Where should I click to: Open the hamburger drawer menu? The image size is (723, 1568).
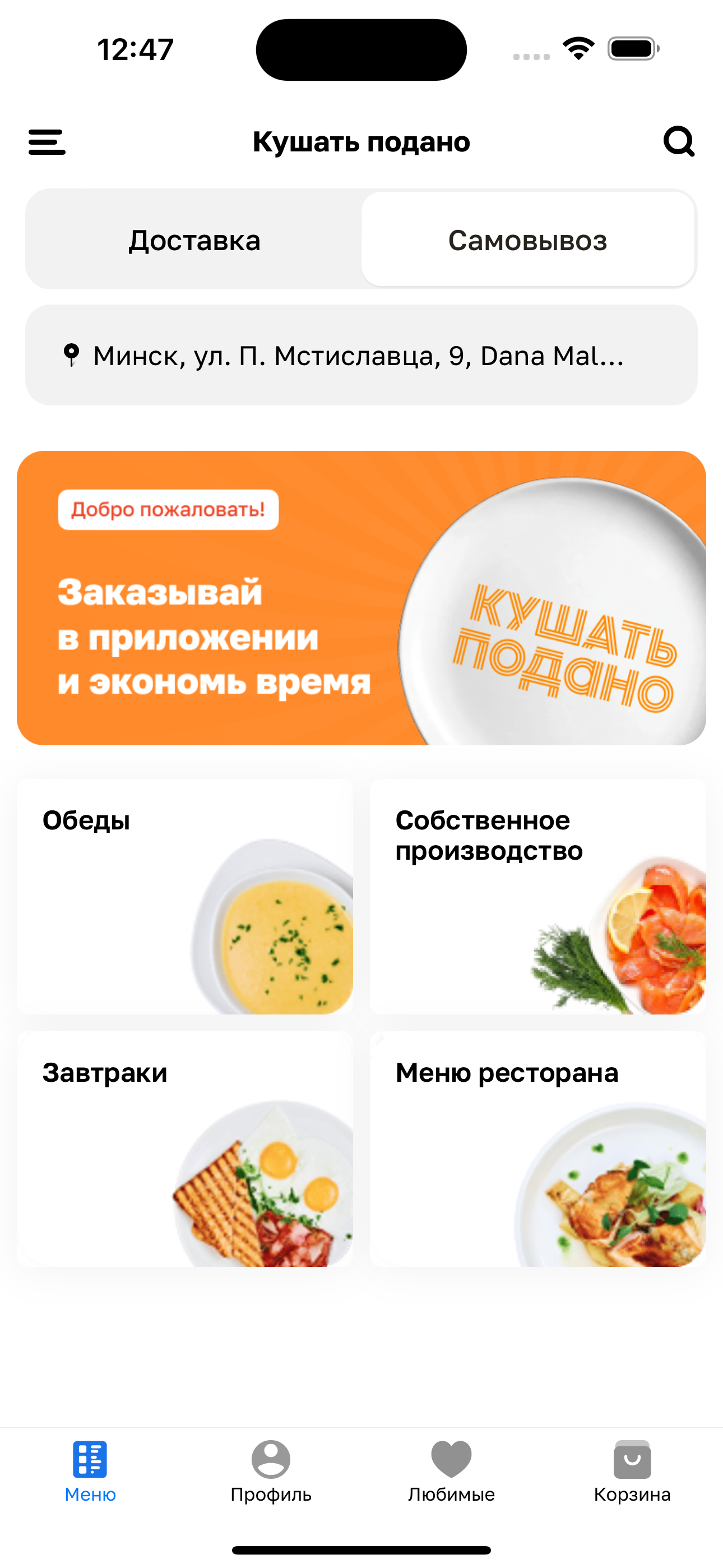[x=47, y=142]
